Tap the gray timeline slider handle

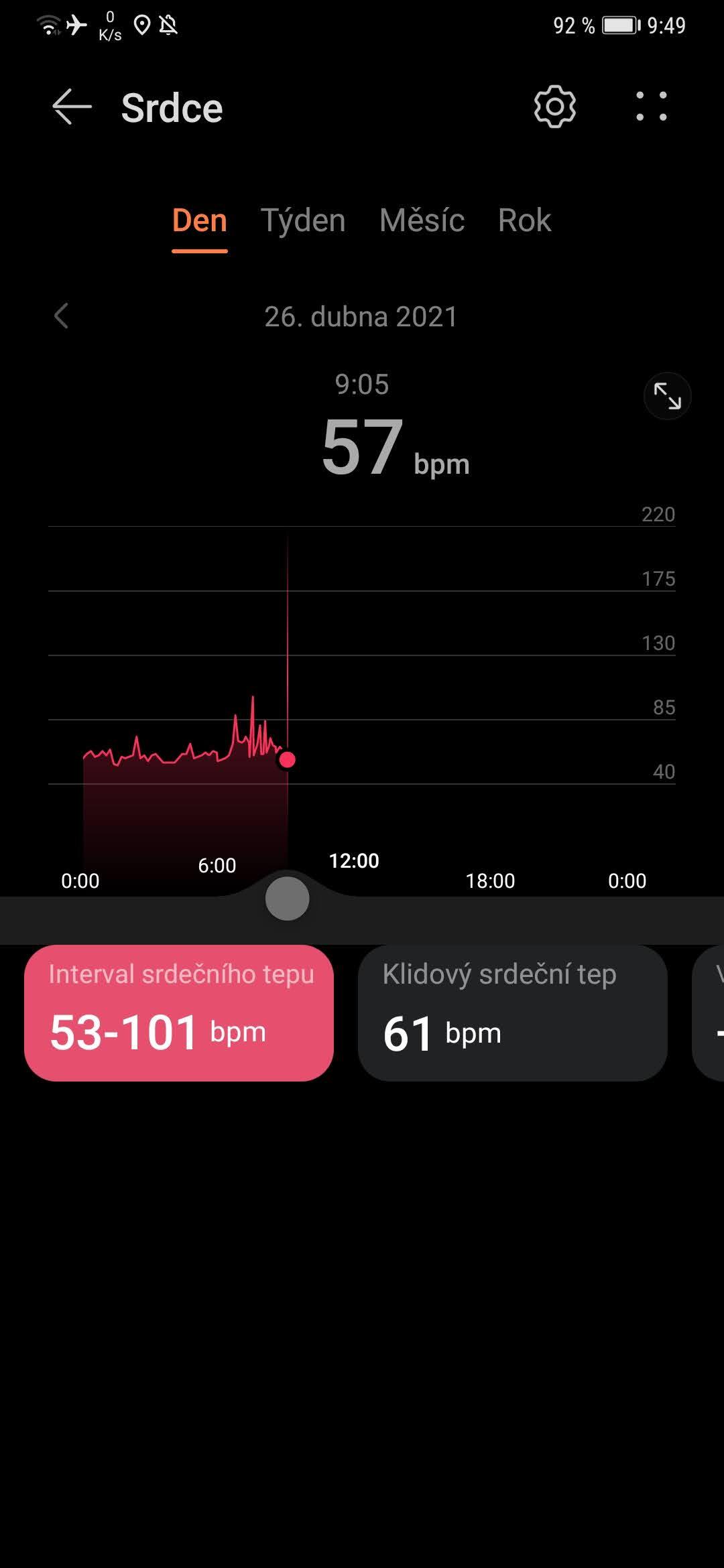[x=287, y=899]
